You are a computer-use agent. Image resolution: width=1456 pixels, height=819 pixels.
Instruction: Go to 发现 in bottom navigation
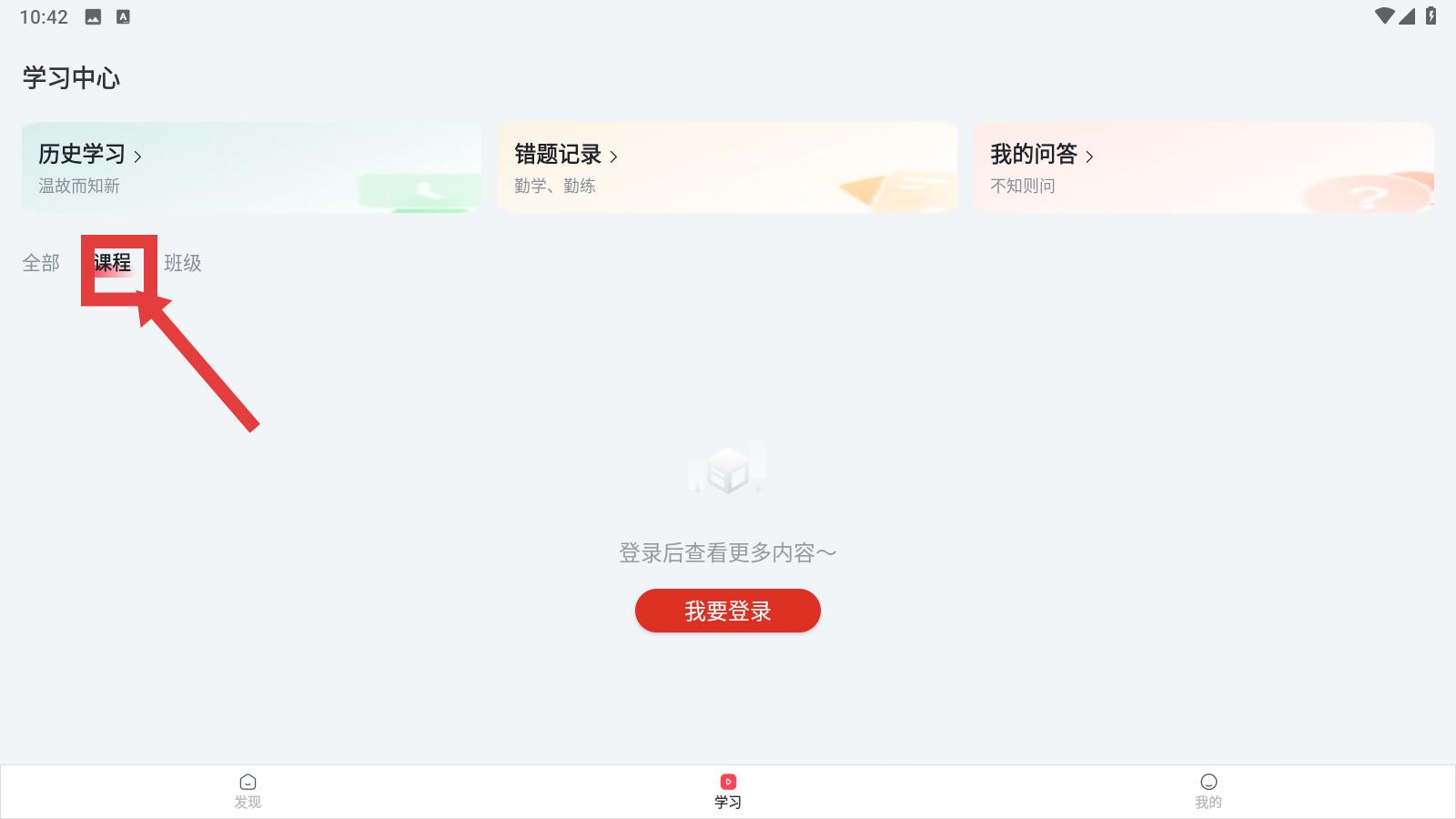click(248, 791)
